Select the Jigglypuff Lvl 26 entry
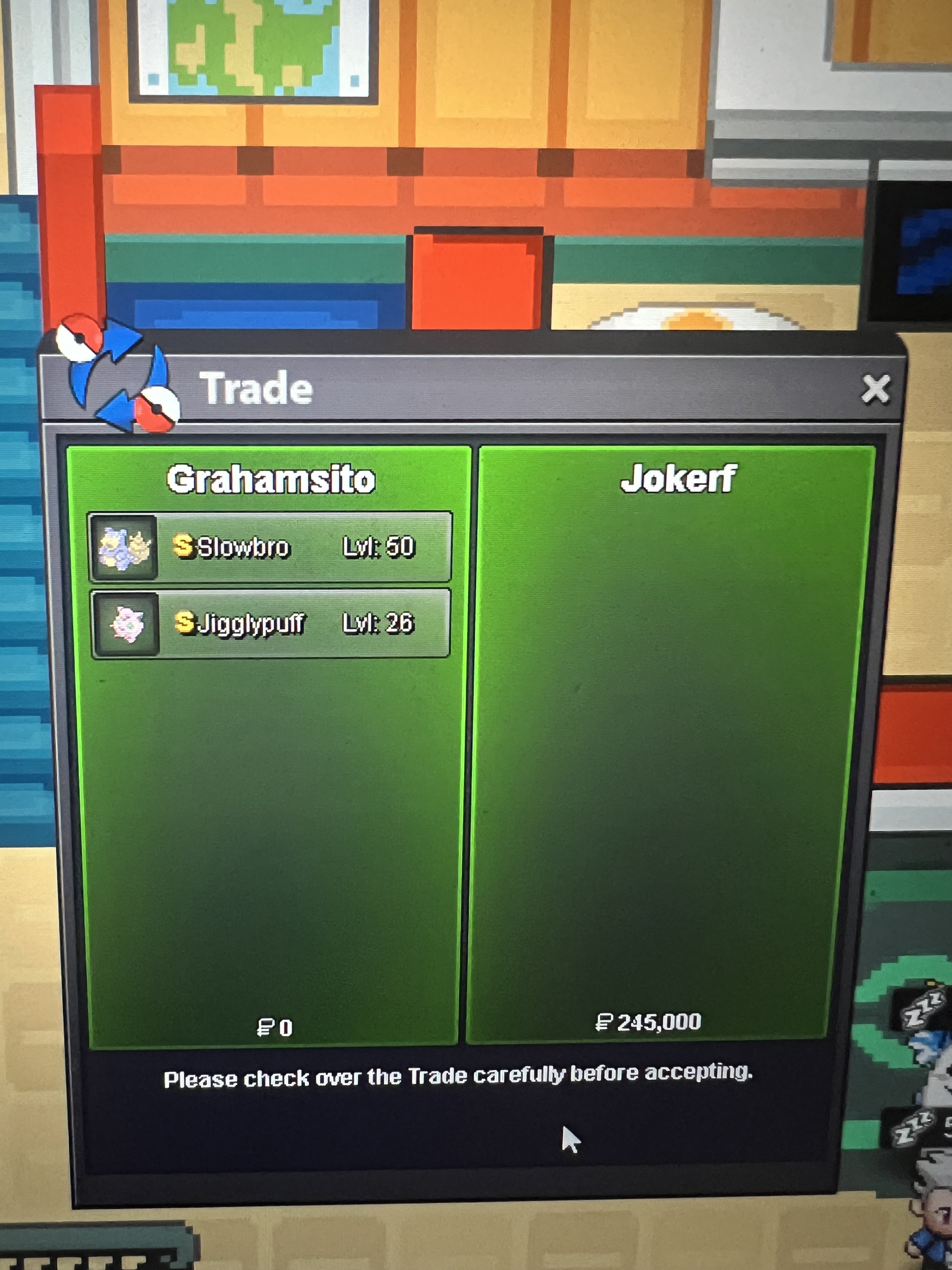This screenshot has height=1270, width=952. 270,624
